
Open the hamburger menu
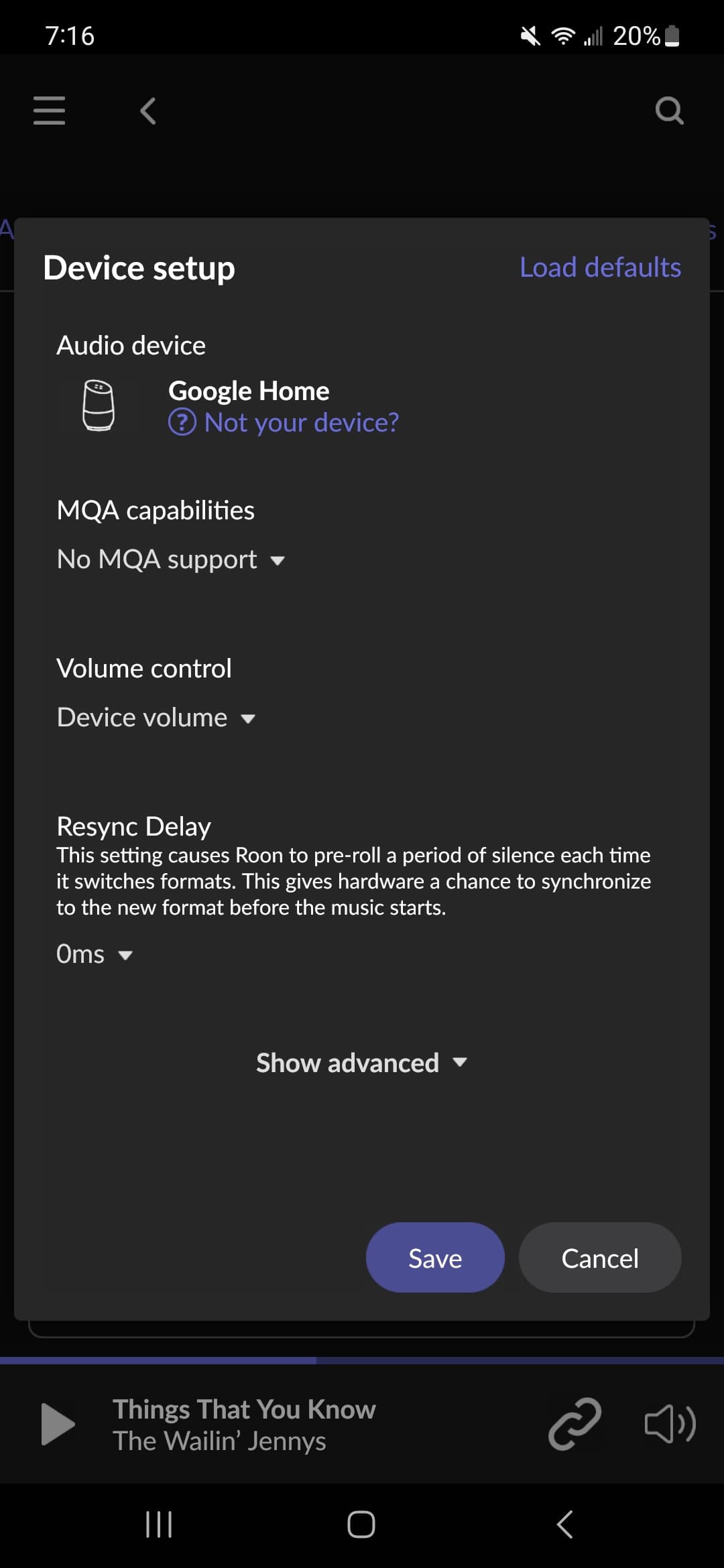[49, 111]
